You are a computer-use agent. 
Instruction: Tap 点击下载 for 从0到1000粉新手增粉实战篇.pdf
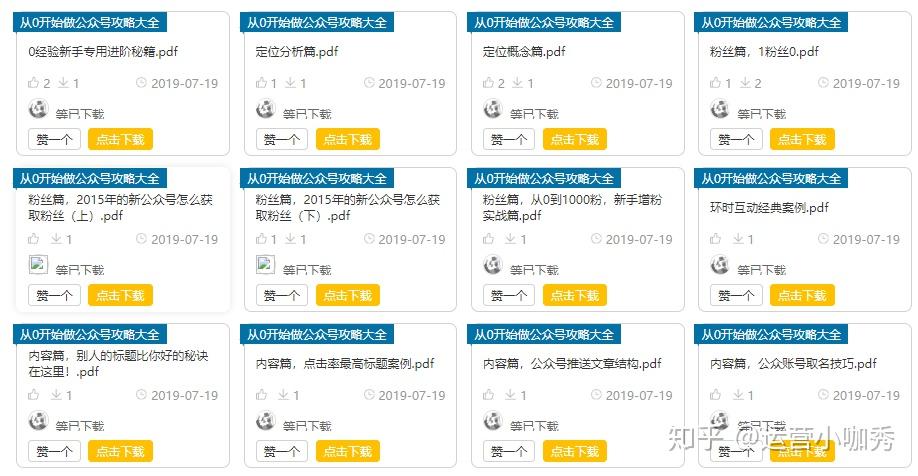(x=574, y=296)
